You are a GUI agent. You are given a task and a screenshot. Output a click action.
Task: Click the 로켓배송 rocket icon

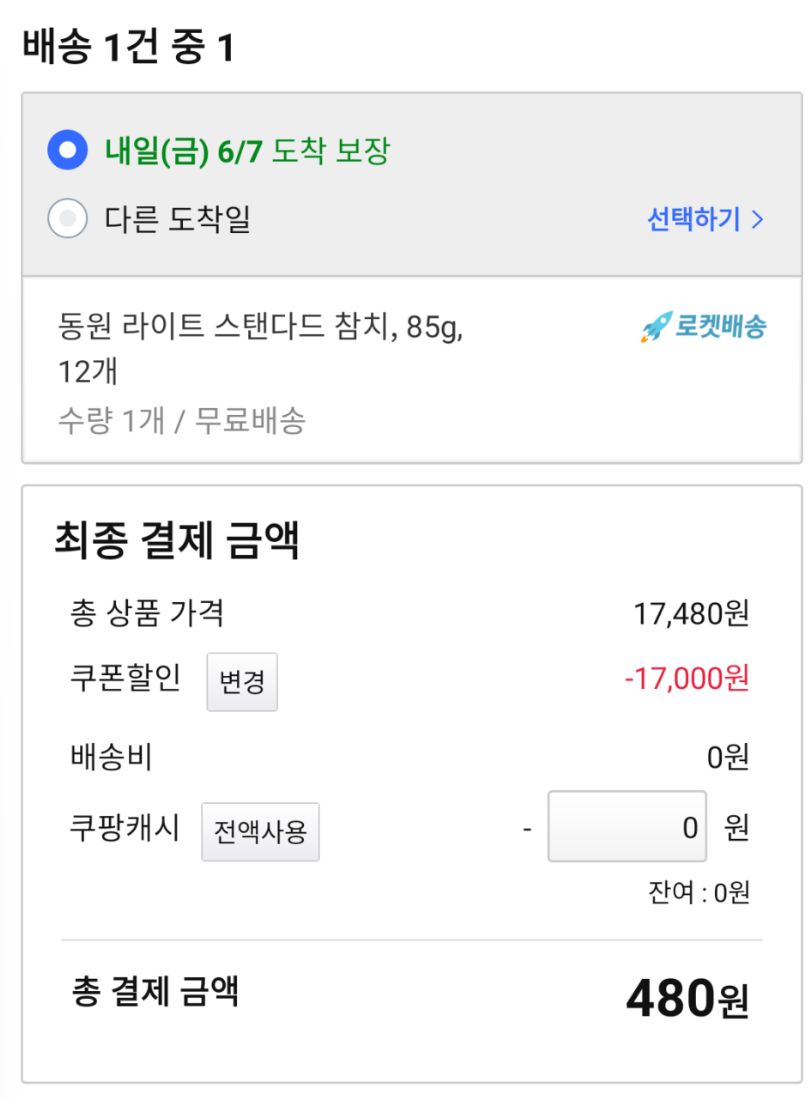[655, 328]
